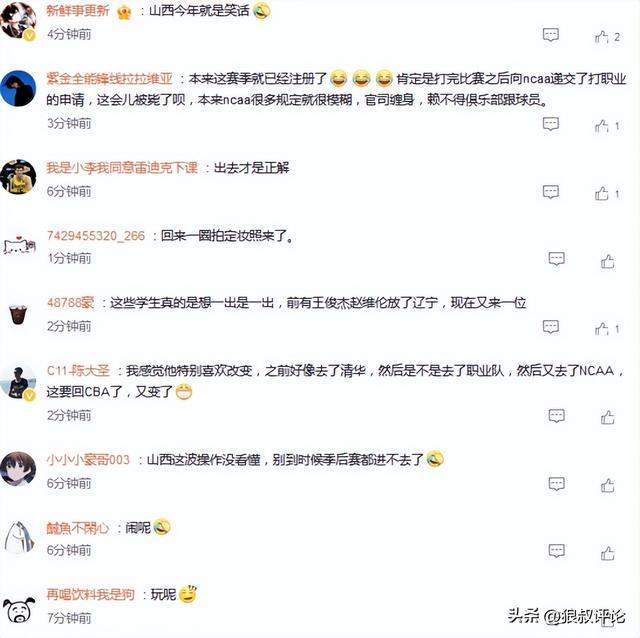The height and width of the screenshot is (638, 640).
Task: Reply to the comment "闹呢"
Action: pos(557,551)
